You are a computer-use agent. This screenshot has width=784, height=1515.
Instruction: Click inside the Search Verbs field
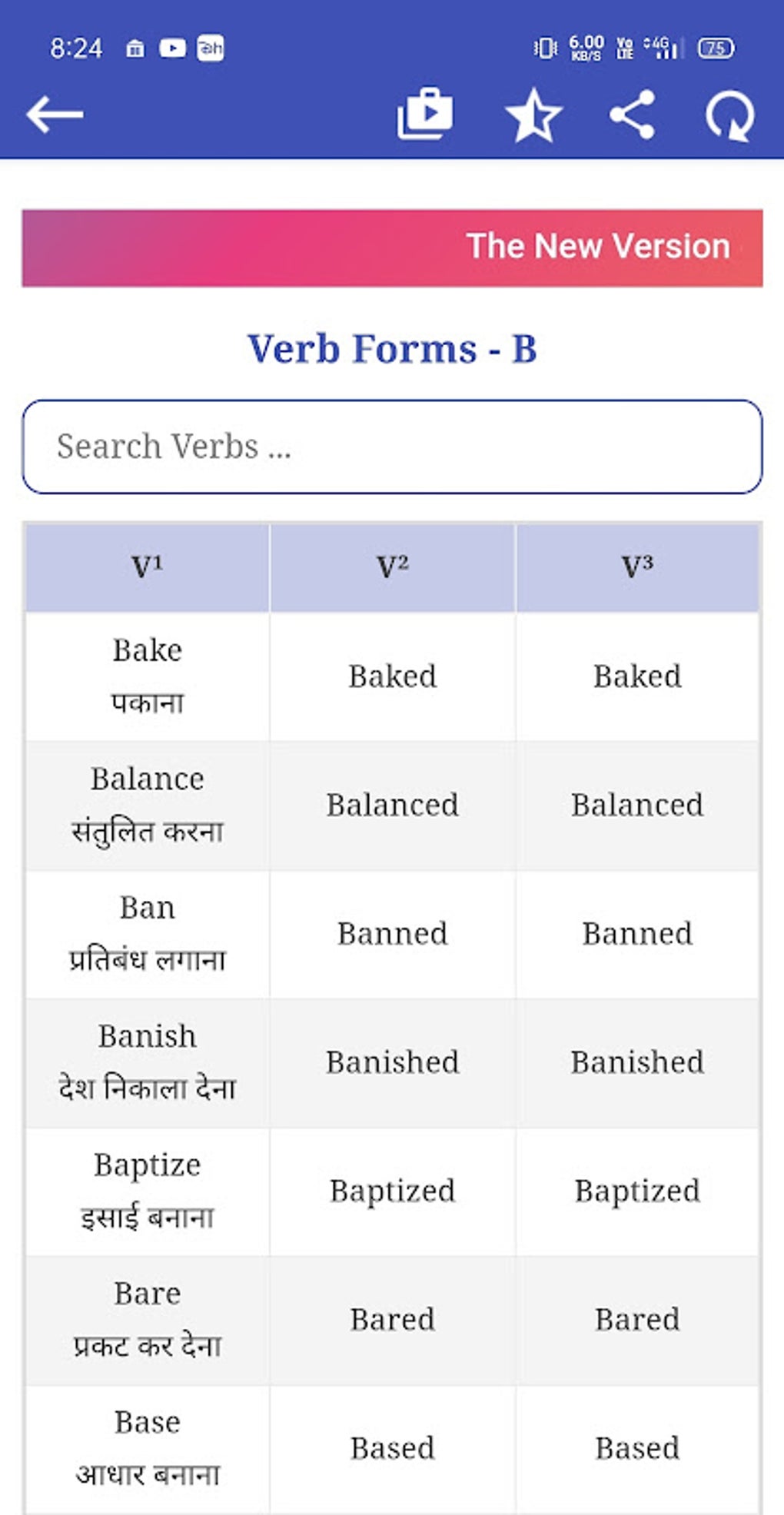392,446
